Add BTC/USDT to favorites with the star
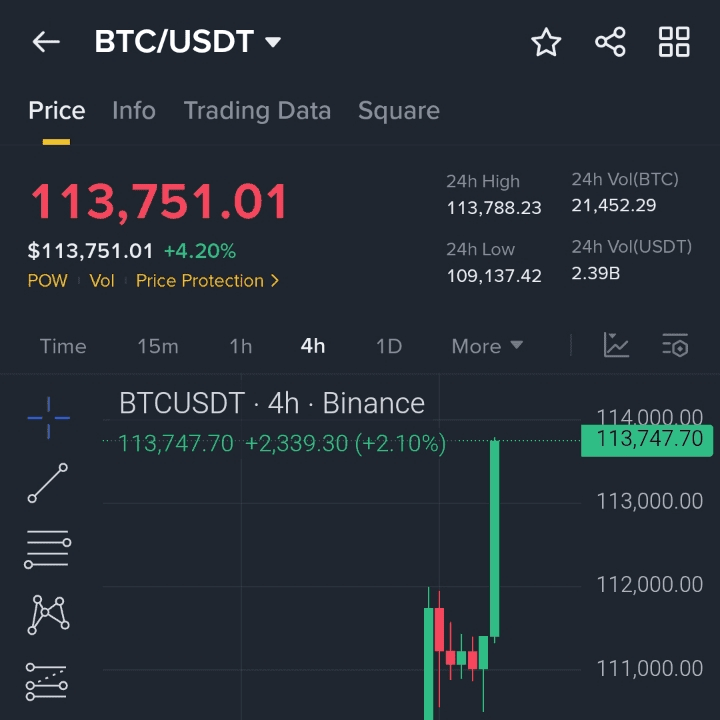This screenshot has height=720, width=720. coord(546,42)
